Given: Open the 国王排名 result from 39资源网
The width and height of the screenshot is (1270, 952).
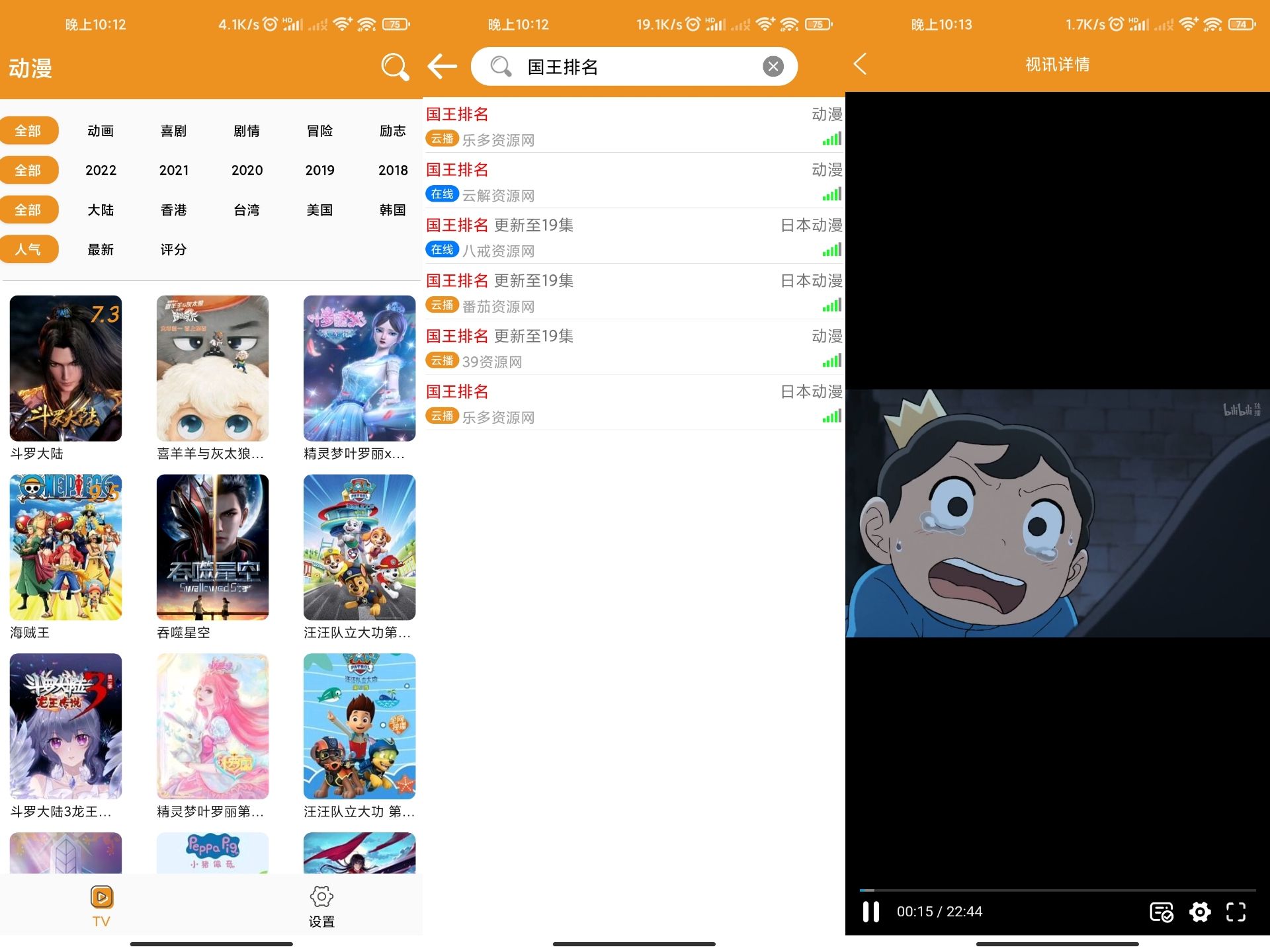Looking at the screenshot, I should [x=633, y=348].
